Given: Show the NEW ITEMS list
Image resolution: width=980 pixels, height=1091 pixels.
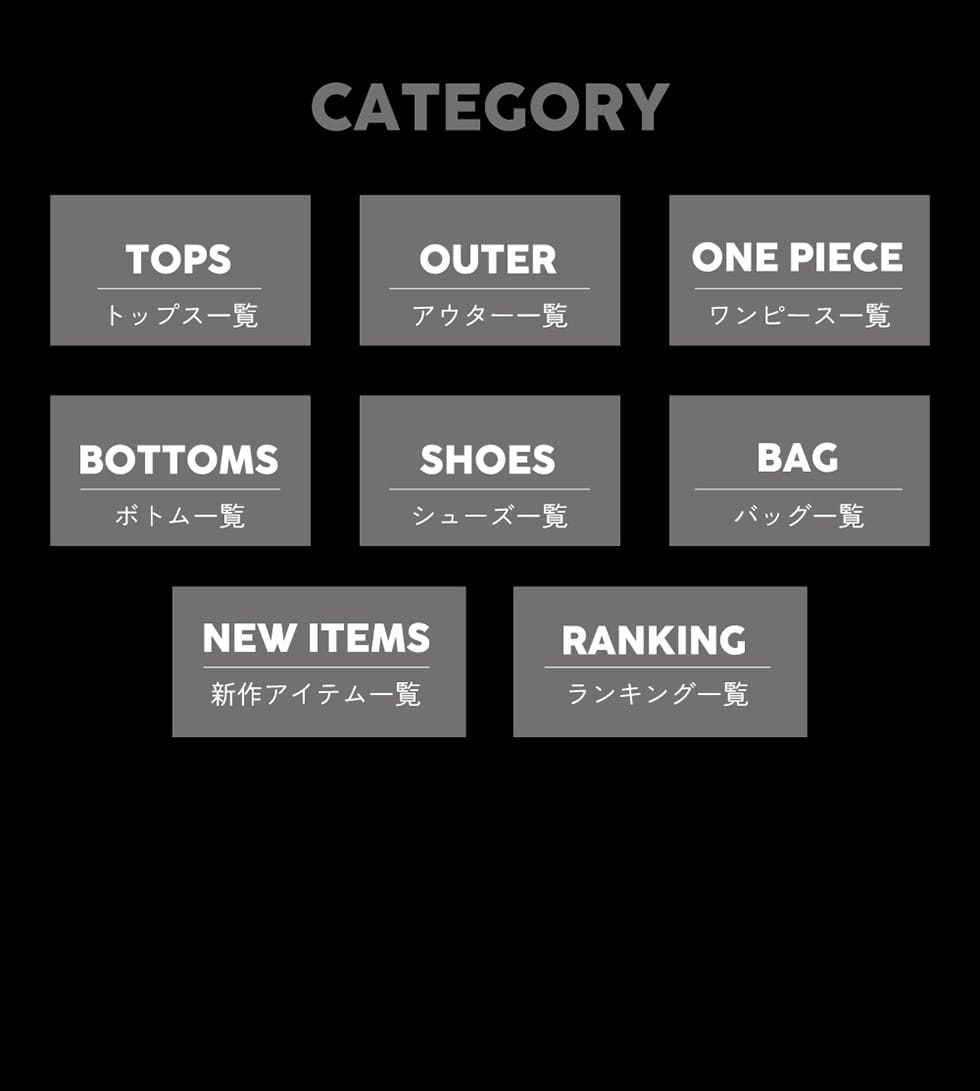Looking at the screenshot, I should pyautogui.click(x=318, y=661).
